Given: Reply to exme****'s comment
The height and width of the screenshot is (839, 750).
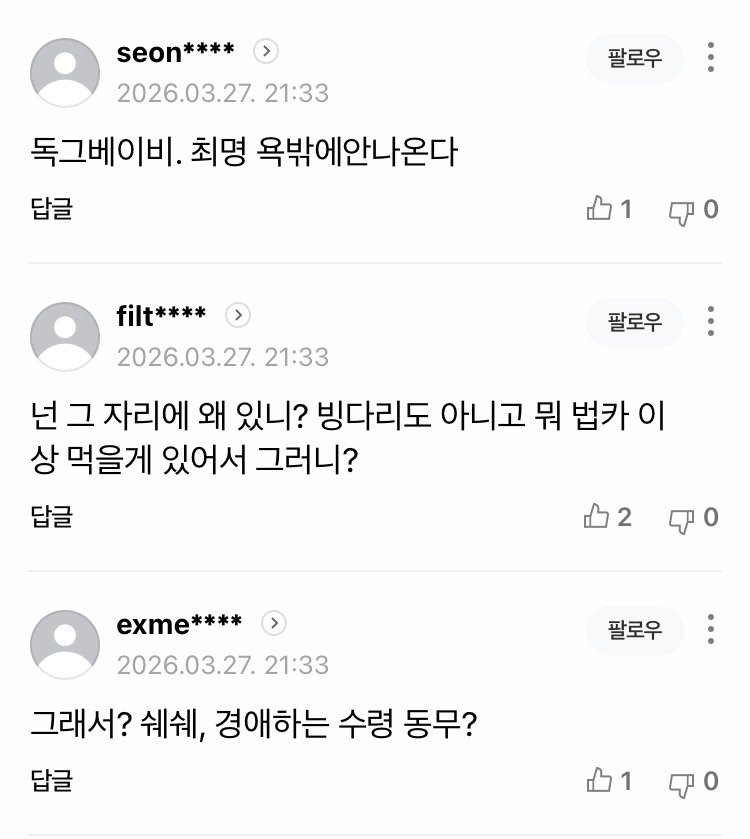Looking at the screenshot, I should coord(52,780).
